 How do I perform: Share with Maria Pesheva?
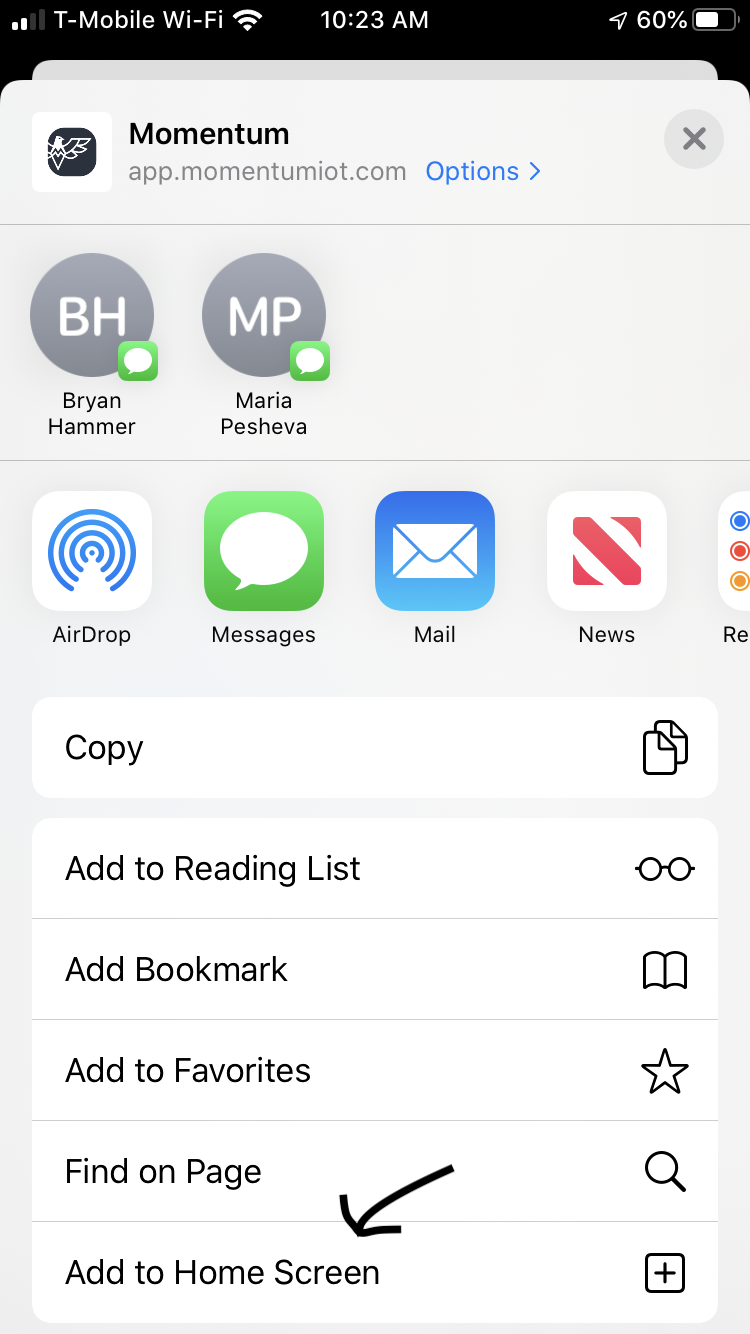[x=264, y=316]
